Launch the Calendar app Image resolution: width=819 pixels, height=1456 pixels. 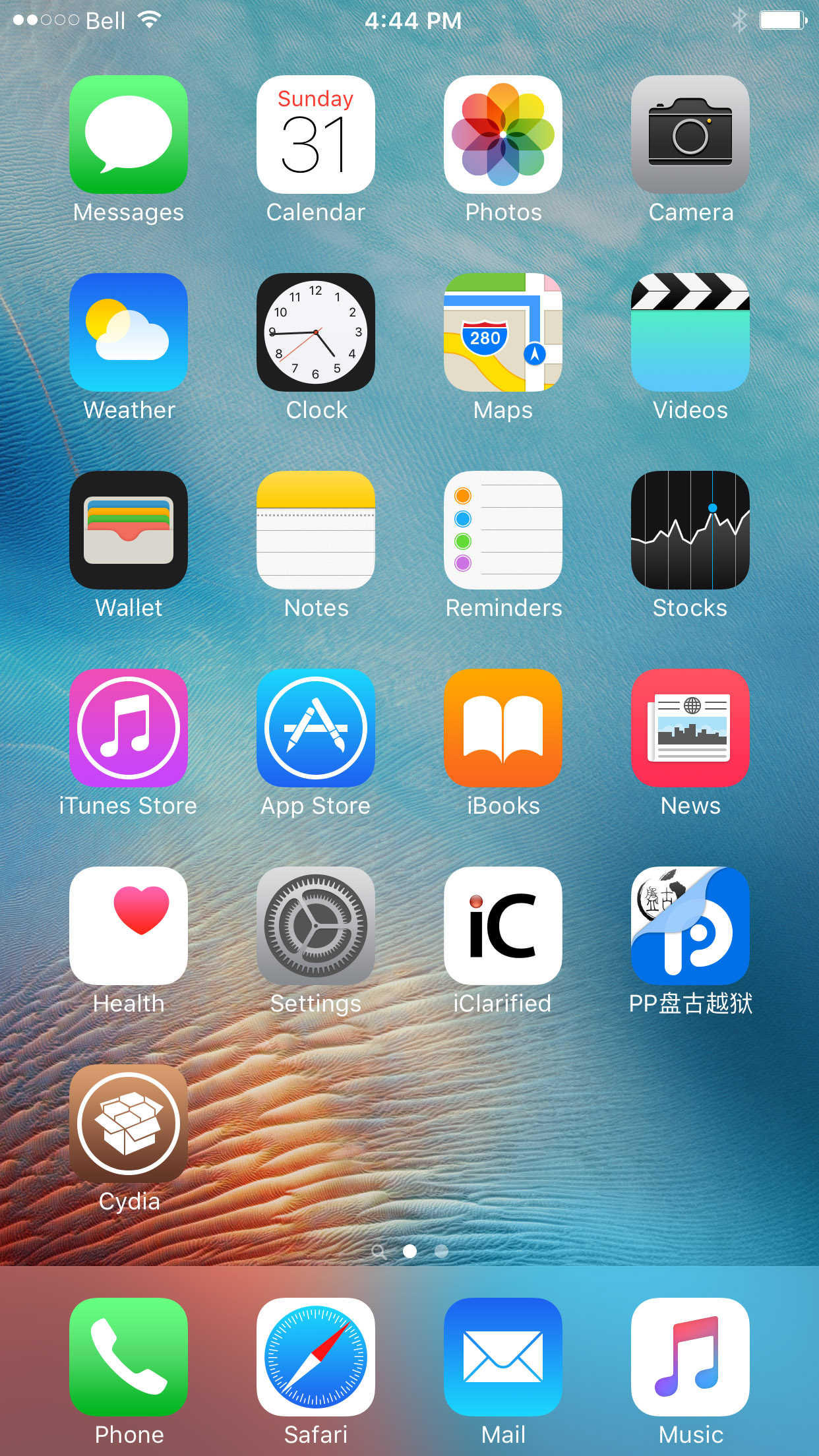point(316,135)
